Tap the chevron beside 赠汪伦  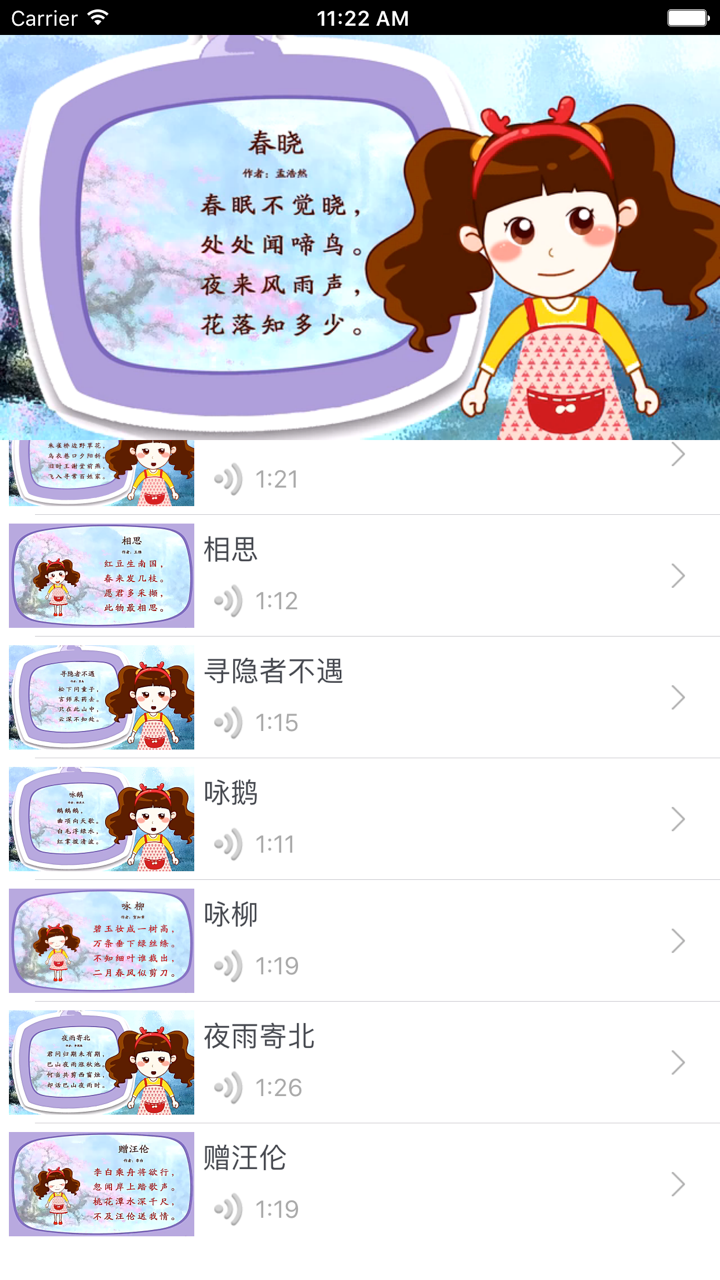pos(678,1186)
